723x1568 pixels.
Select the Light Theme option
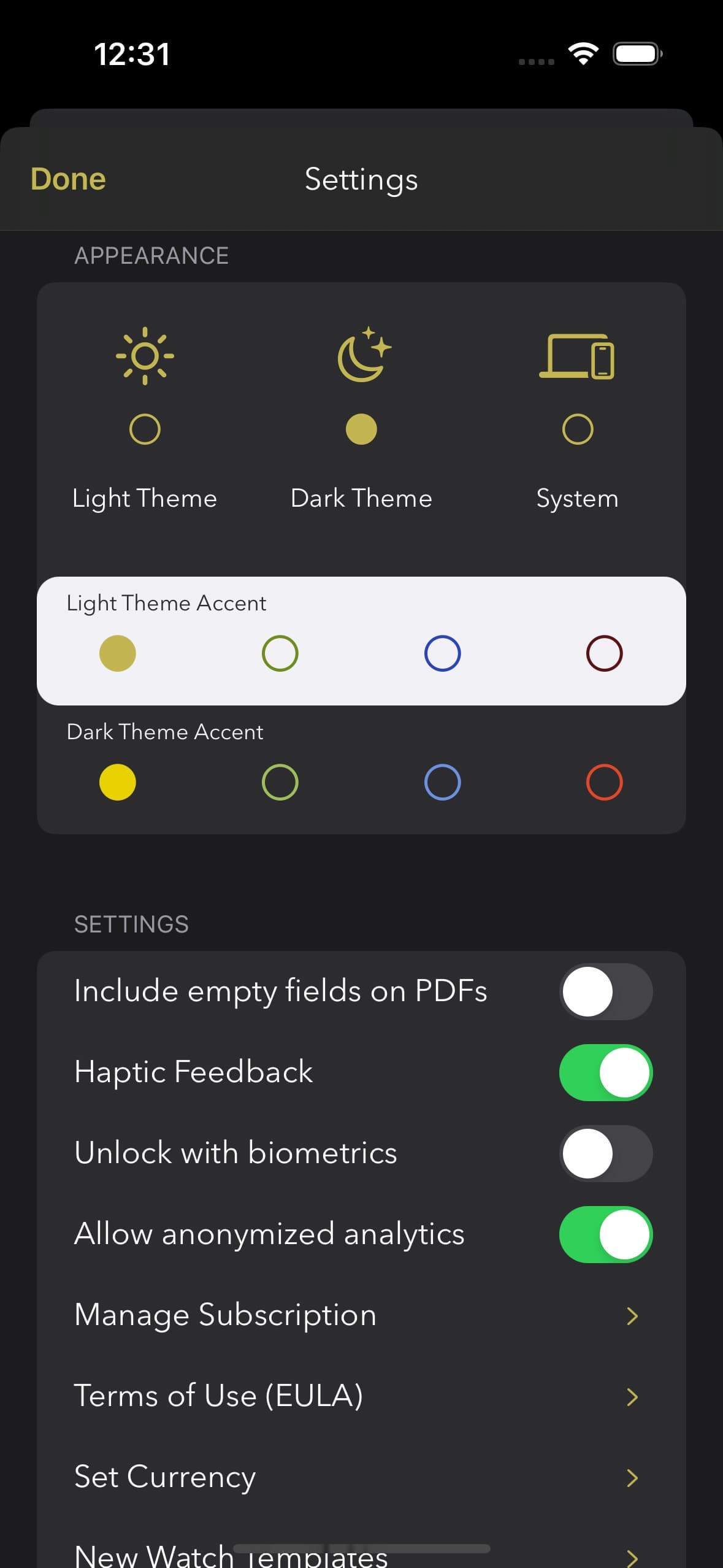coord(145,429)
